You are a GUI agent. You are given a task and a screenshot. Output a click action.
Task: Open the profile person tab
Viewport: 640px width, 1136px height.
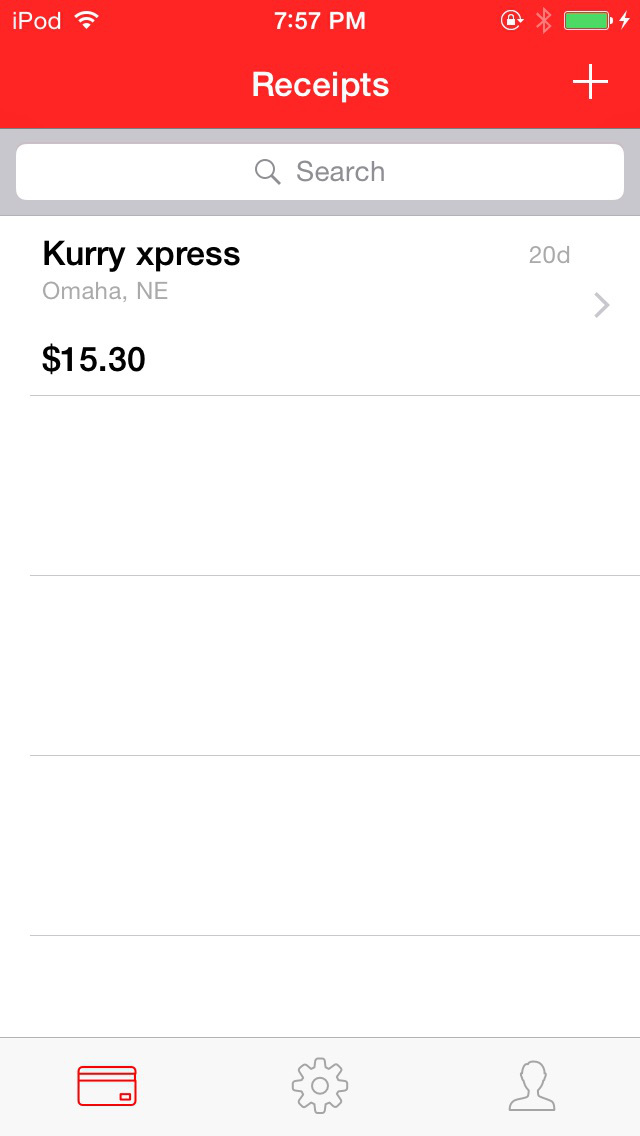pyautogui.click(x=532, y=1085)
